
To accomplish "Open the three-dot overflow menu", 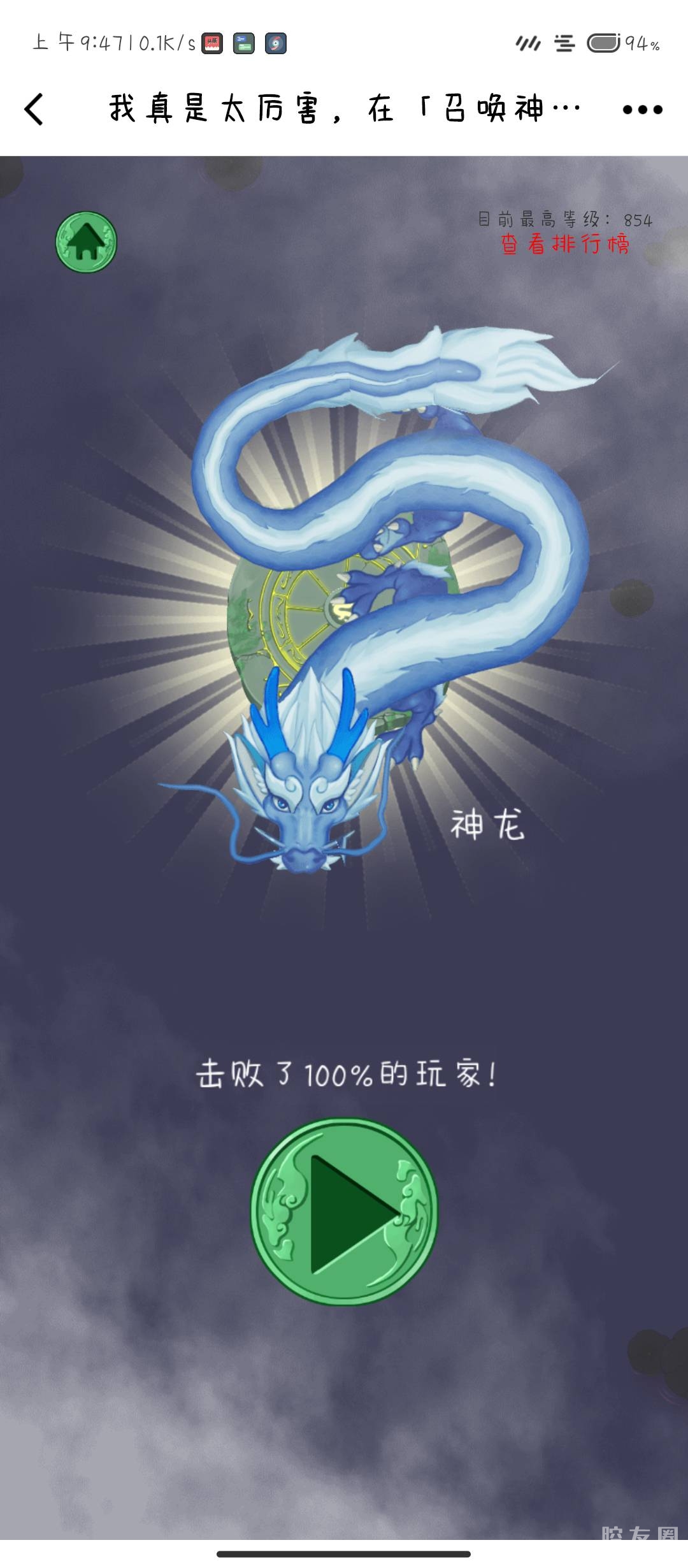I will pos(642,110).
